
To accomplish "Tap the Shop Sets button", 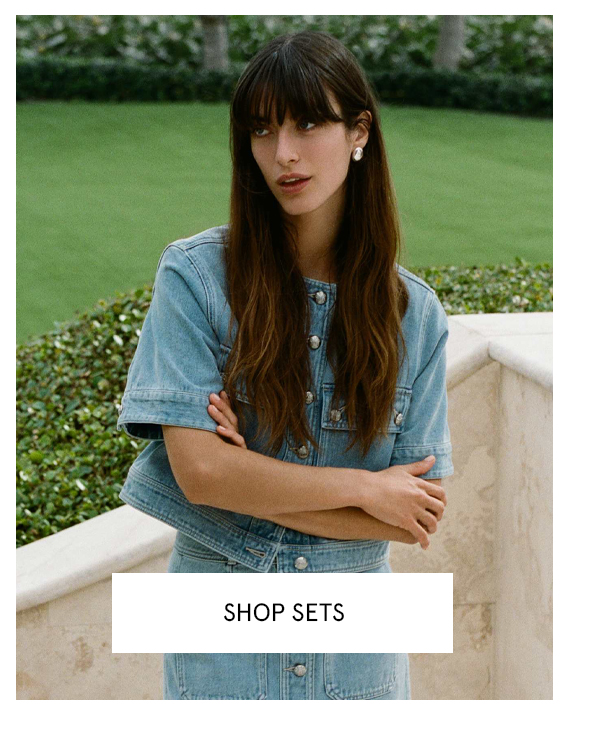I will coord(282,613).
